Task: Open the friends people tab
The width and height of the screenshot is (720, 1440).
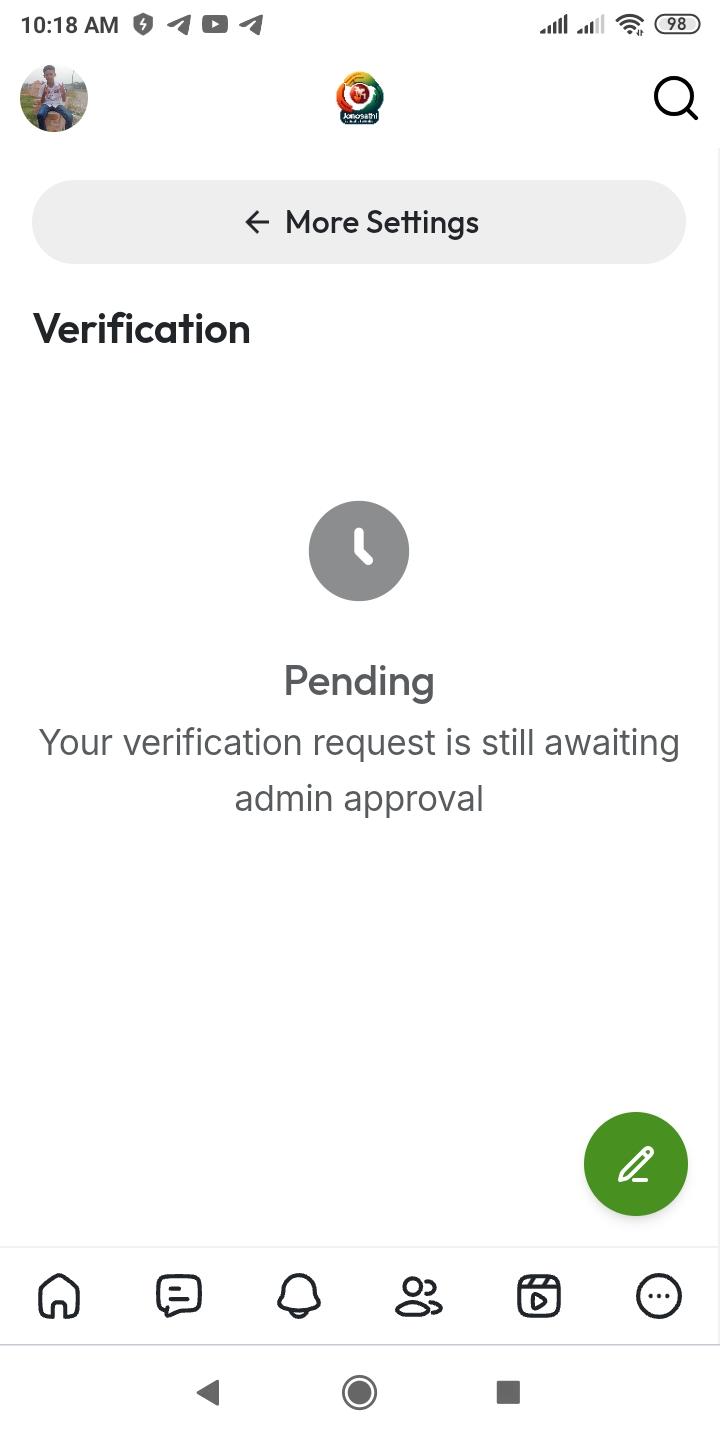Action: pyautogui.click(x=419, y=1296)
